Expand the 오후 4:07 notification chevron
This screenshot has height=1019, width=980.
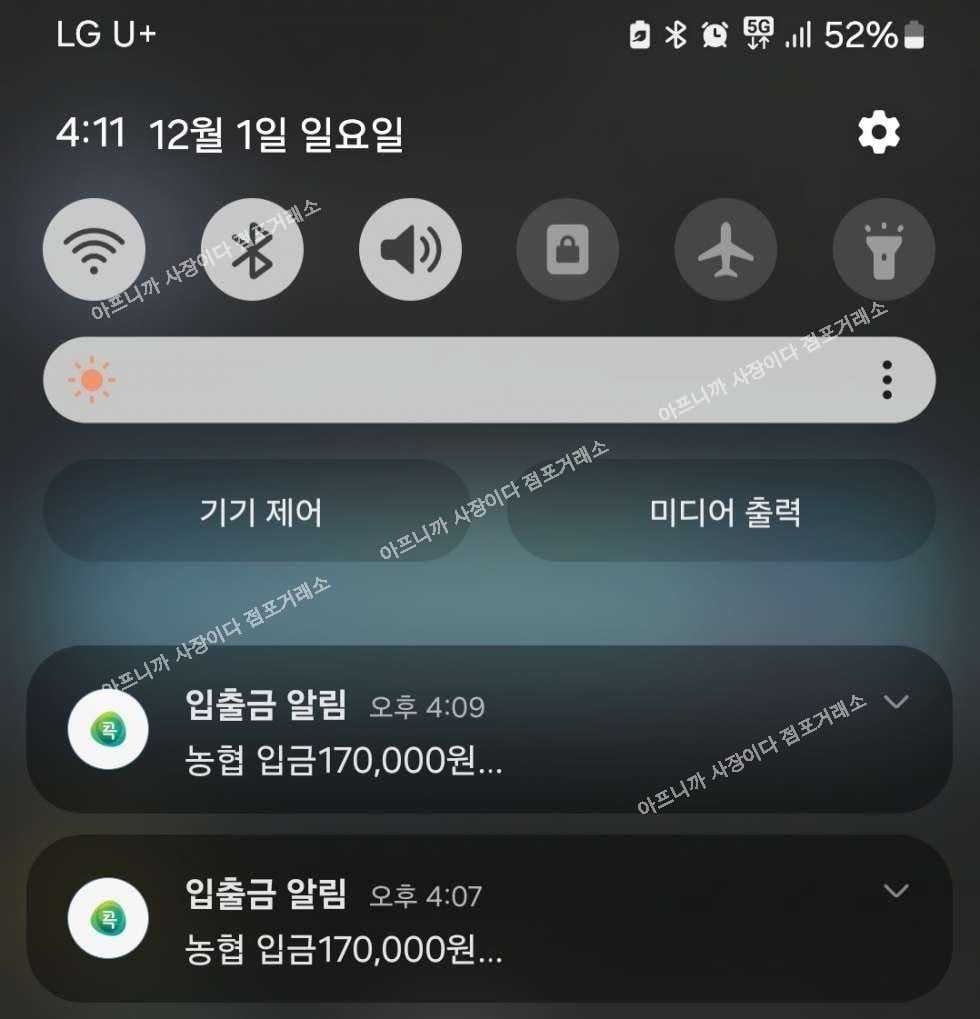pyautogui.click(x=896, y=890)
